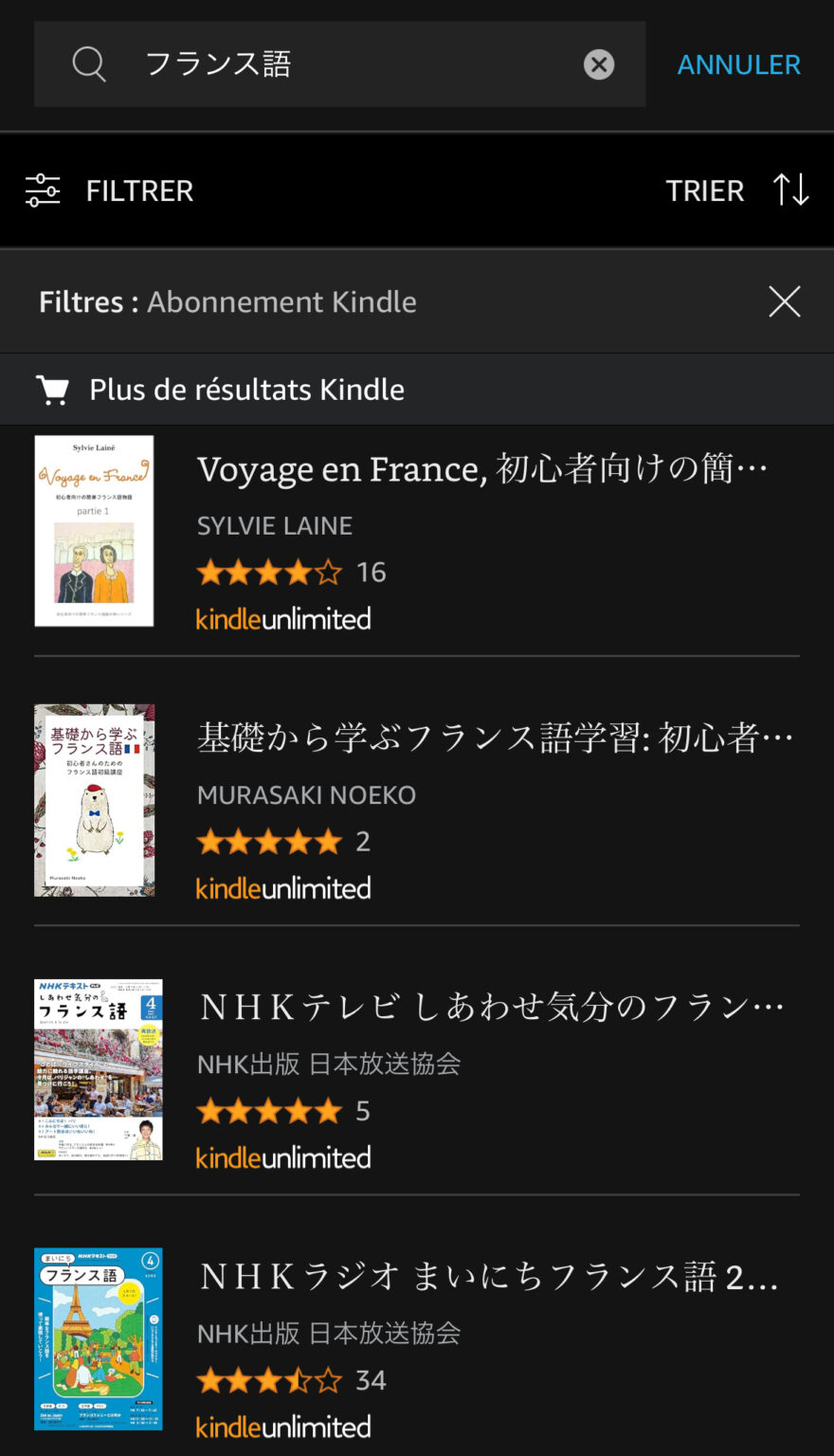
Task: Open the search magnifier icon
Action: (x=88, y=64)
